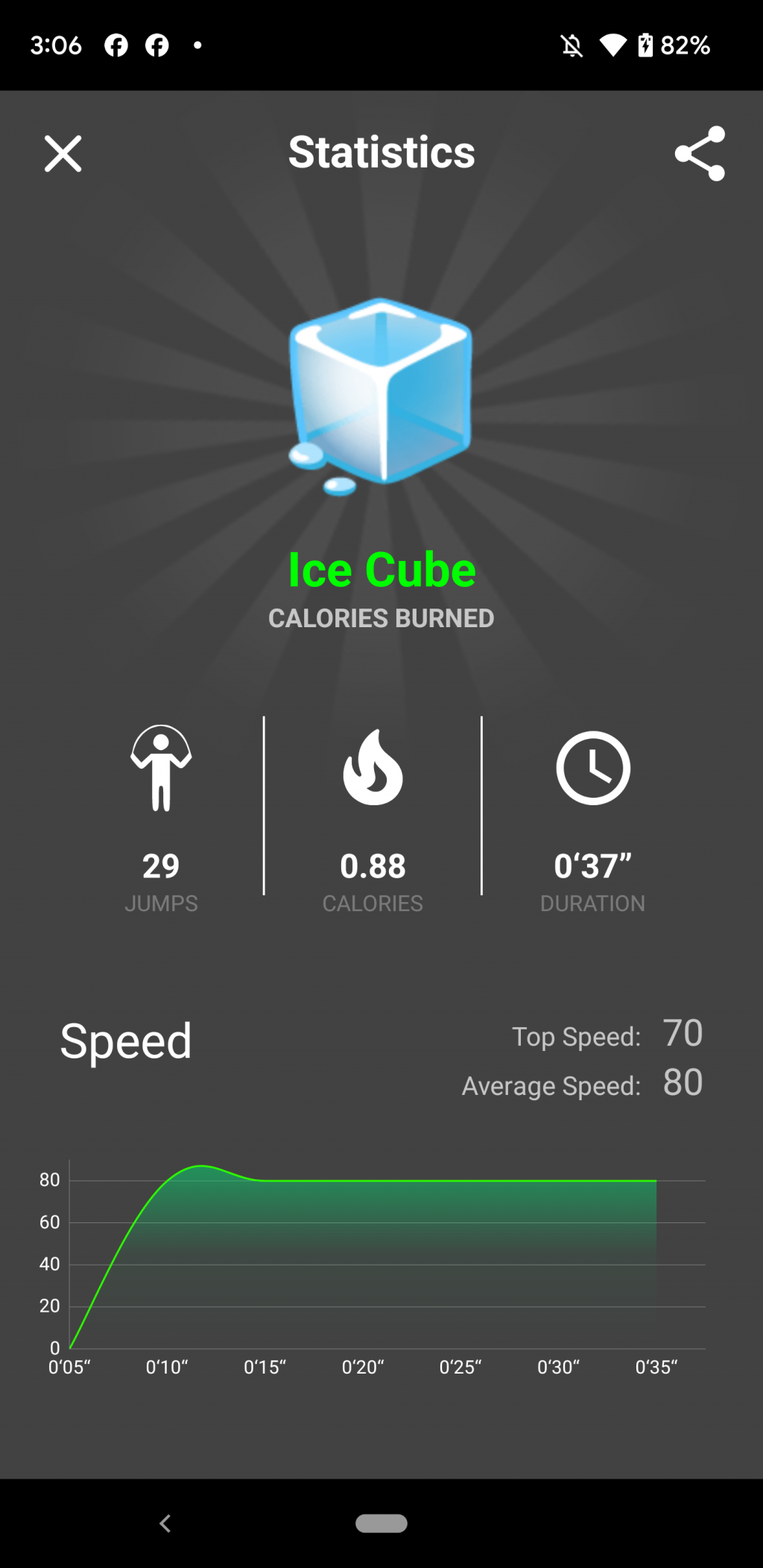The height and width of the screenshot is (1568, 763).
Task: Tap the home pill in the navigation bar
Action: (x=381, y=1523)
